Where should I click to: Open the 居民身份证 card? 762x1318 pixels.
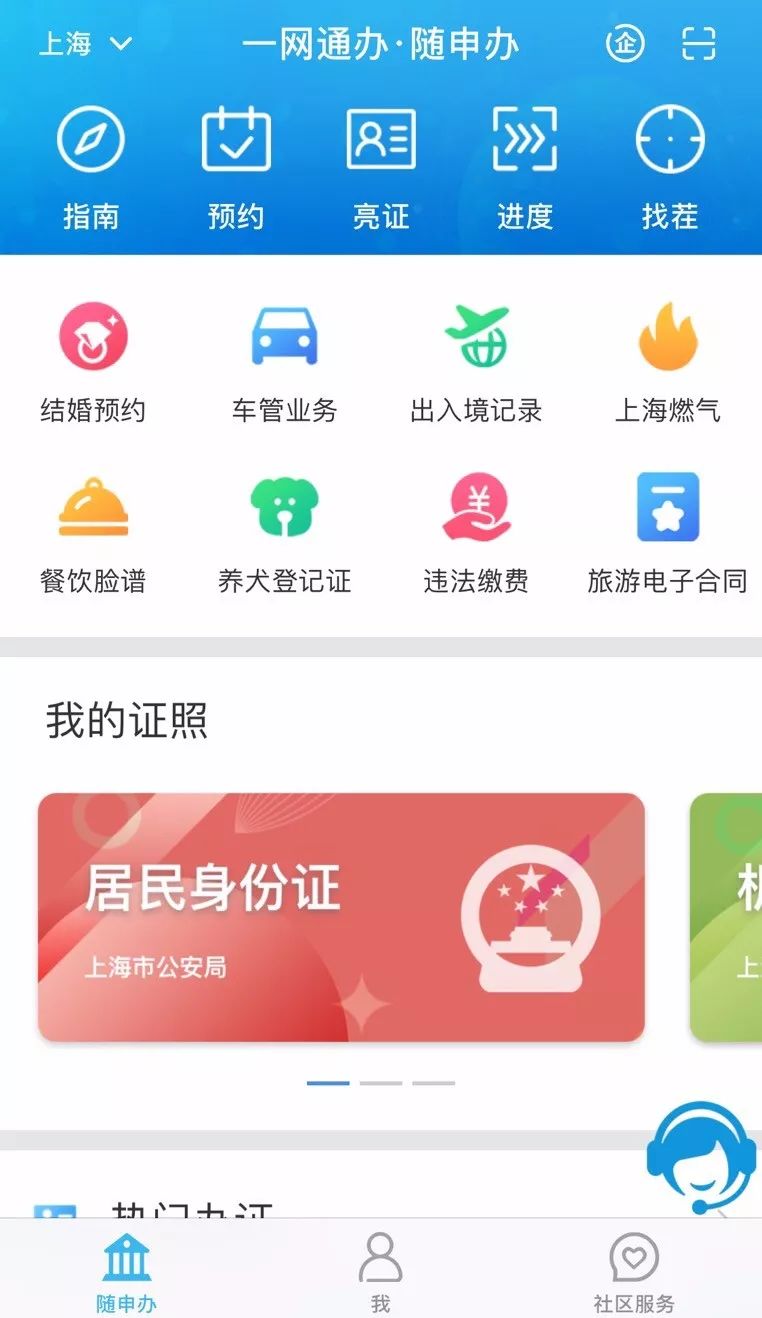click(341, 917)
